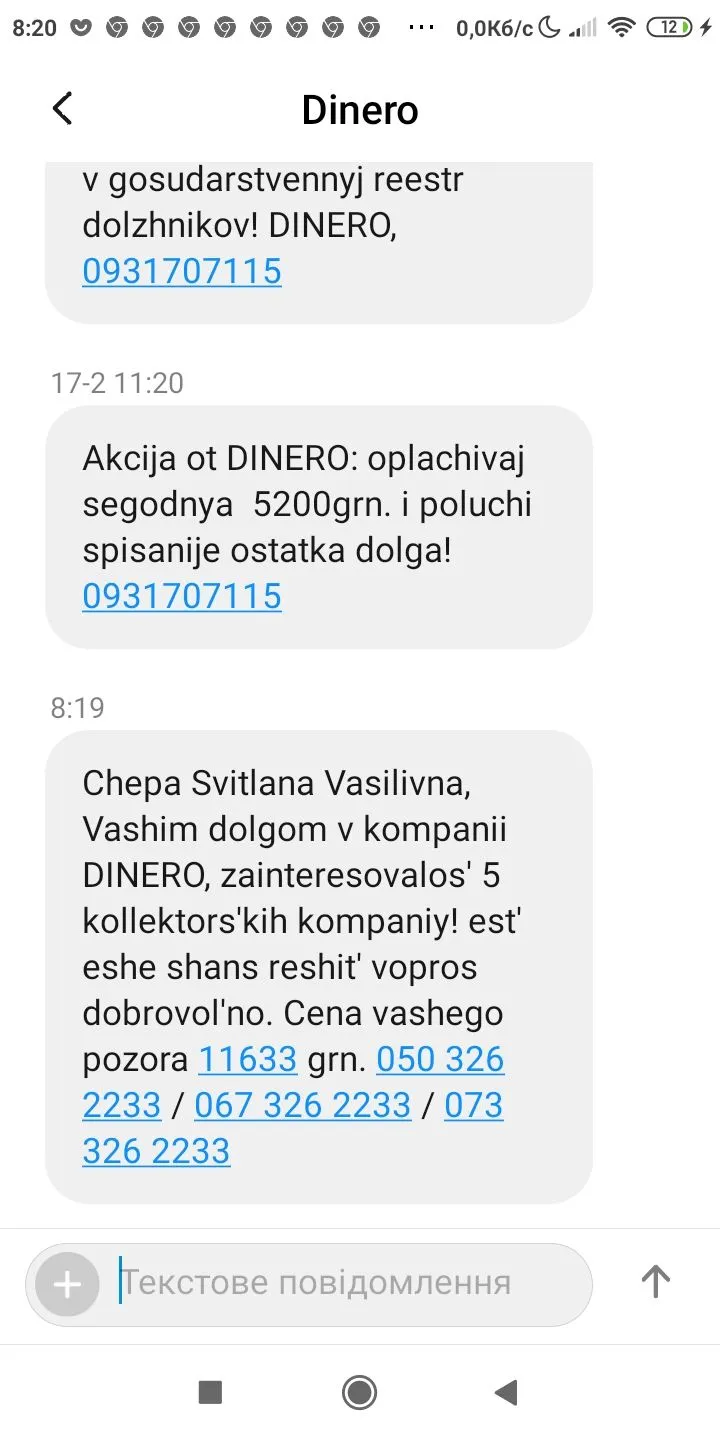The image size is (720, 1440).
Task: Tap 0931707115 link after 'dolzhnikov! DINERO'
Action: [x=182, y=271]
